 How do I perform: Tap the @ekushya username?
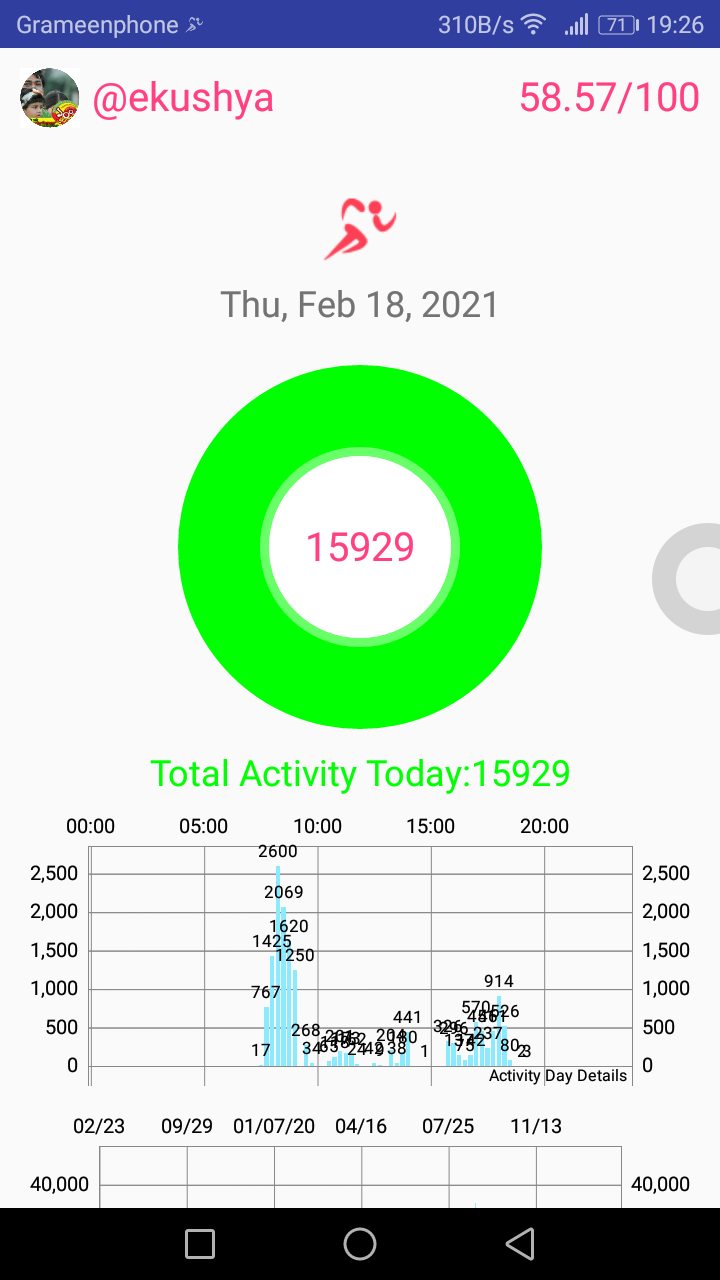coord(183,98)
